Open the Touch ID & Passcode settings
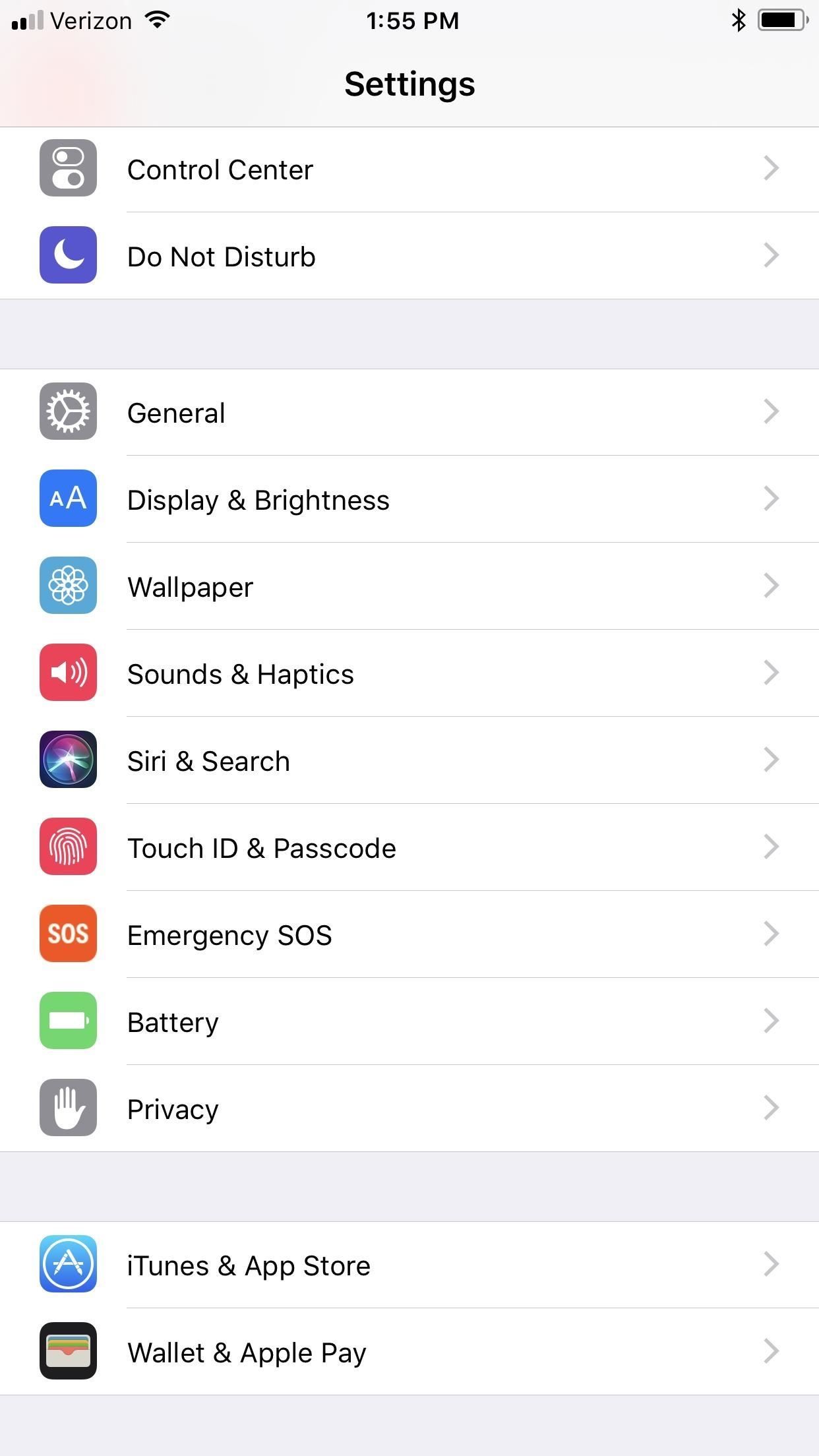 [x=409, y=847]
